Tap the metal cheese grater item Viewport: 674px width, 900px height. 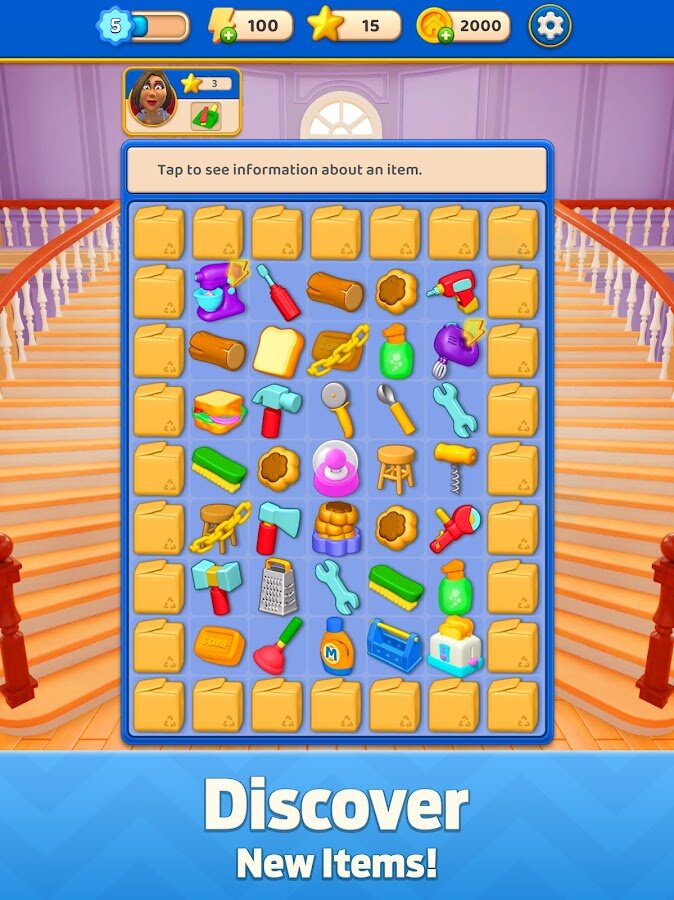[x=277, y=587]
